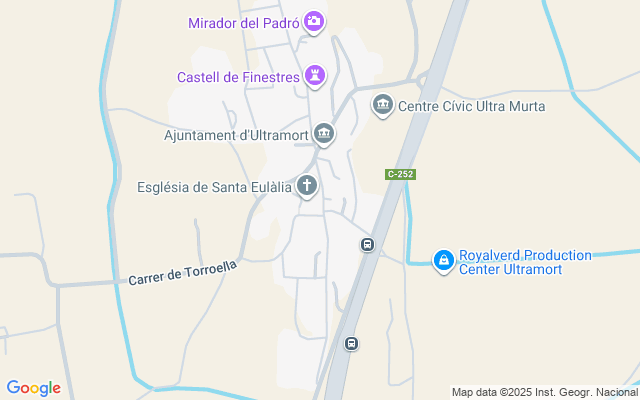
Task: Open the Ajuntament d'Ultramort place marker
Action: 324,133
